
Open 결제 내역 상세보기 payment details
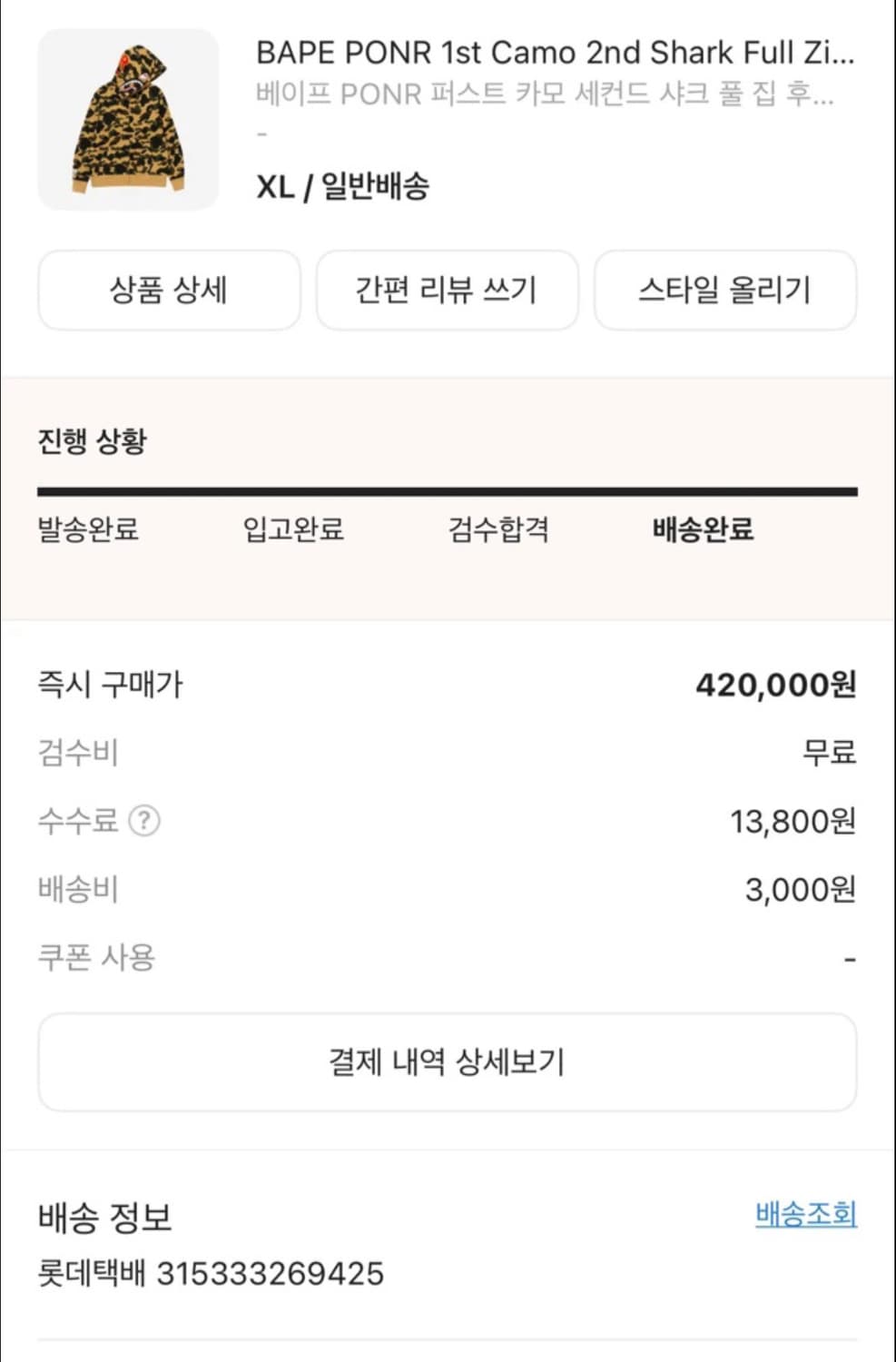point(448,1062)
